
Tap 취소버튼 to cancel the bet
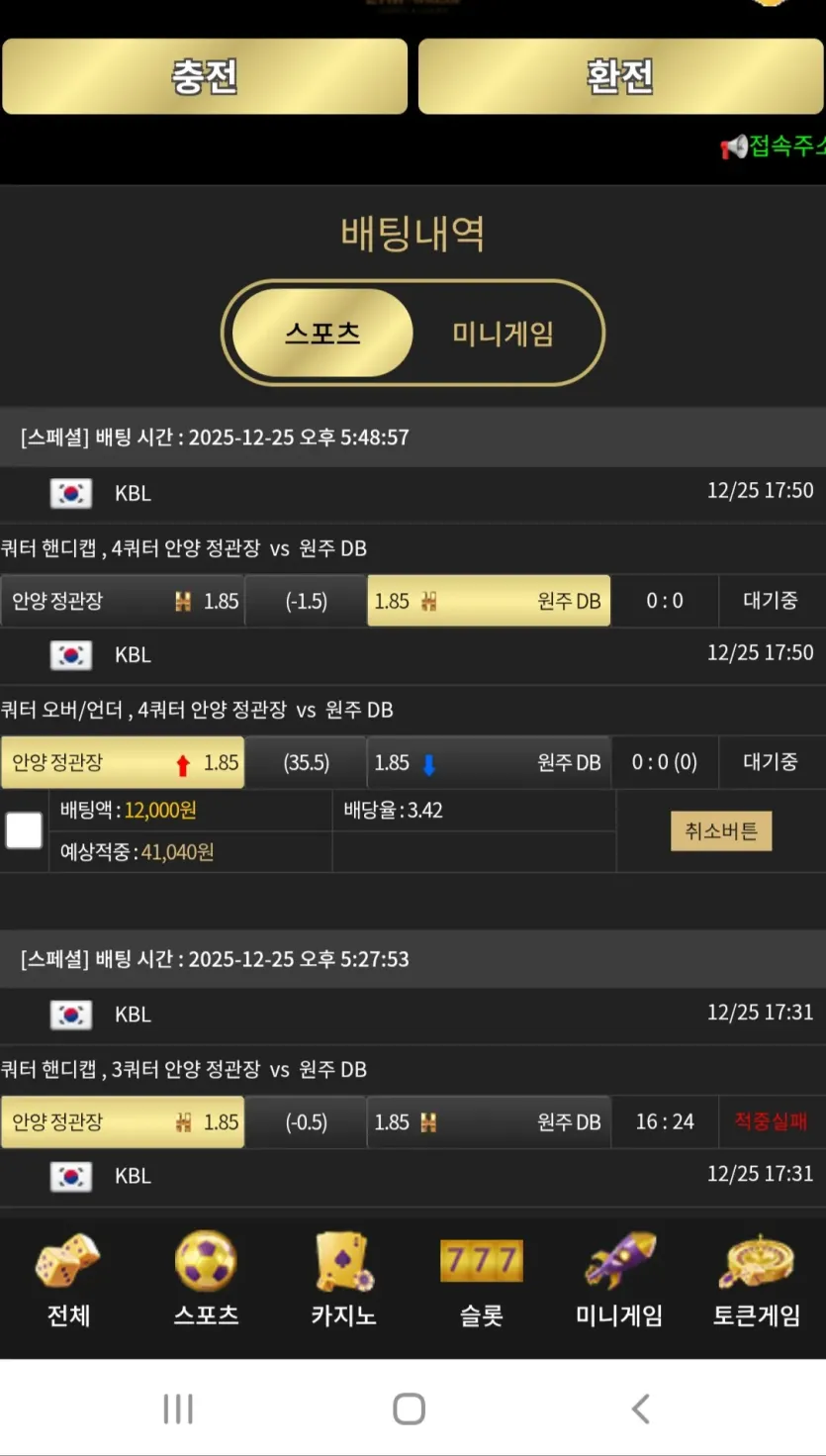(x=721, y=830)
